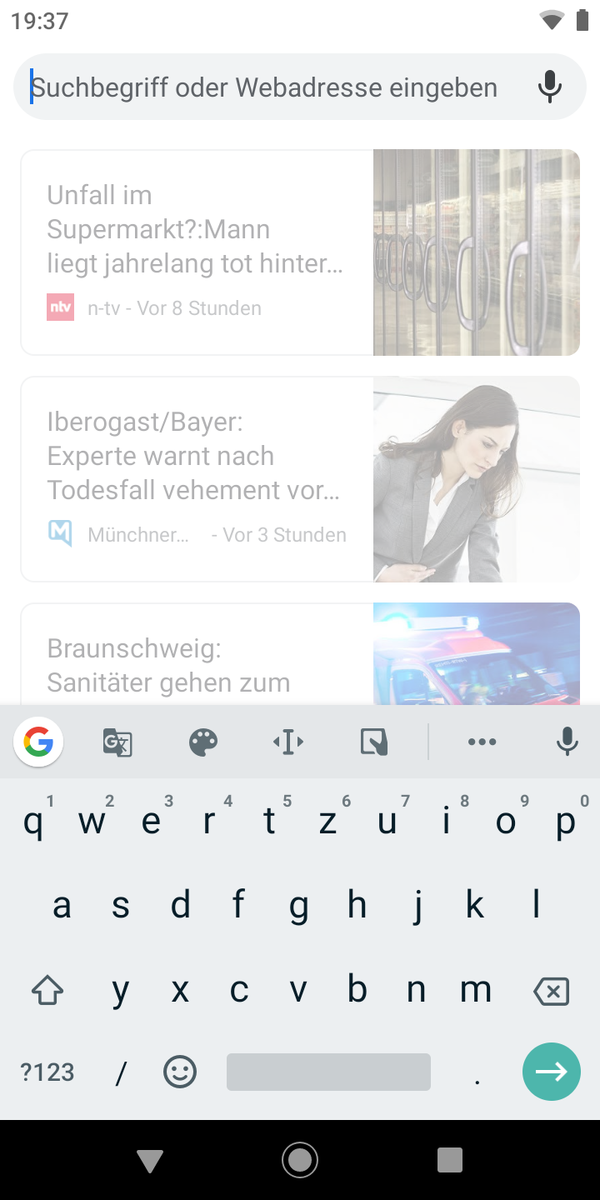Open keyboard theme palette settings

203,742
